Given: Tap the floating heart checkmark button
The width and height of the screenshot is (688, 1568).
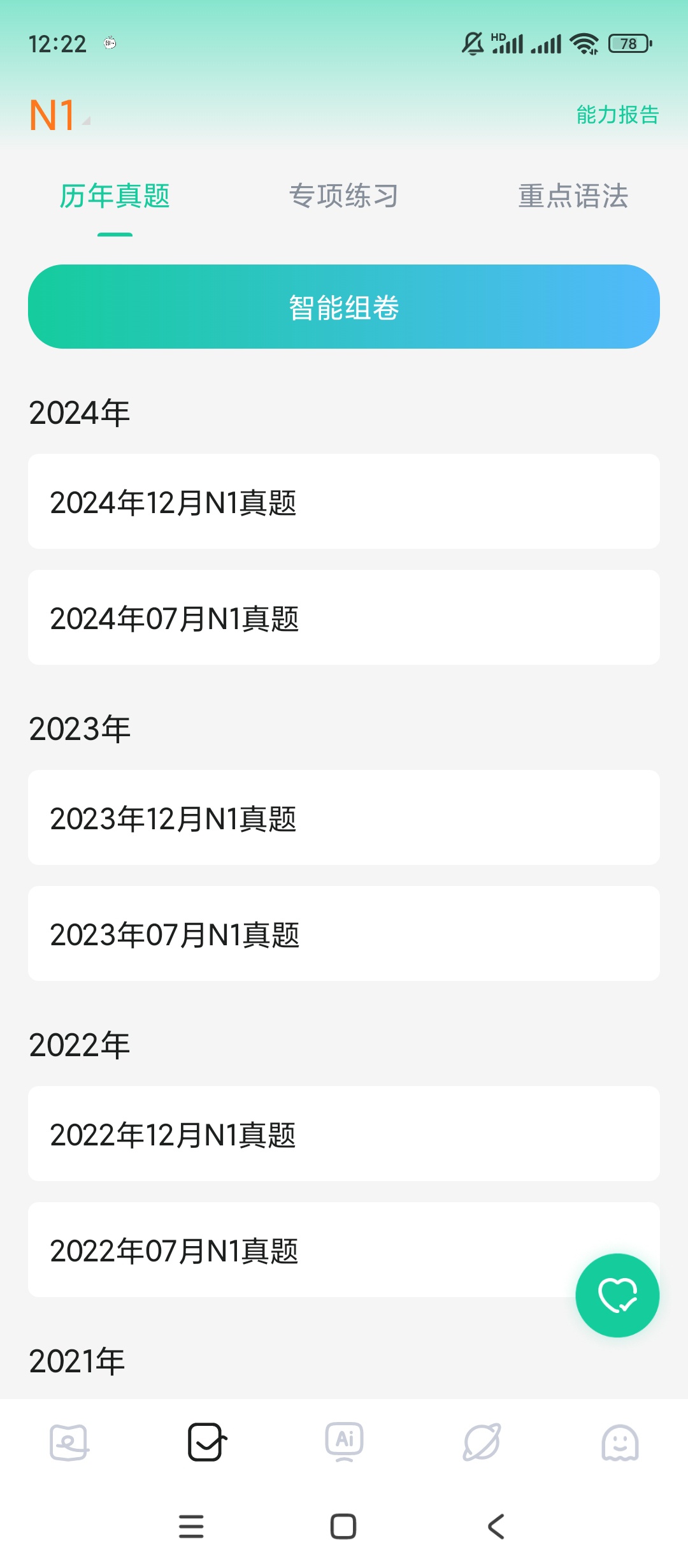Looking at the screenshot, I should point(617,1295).
